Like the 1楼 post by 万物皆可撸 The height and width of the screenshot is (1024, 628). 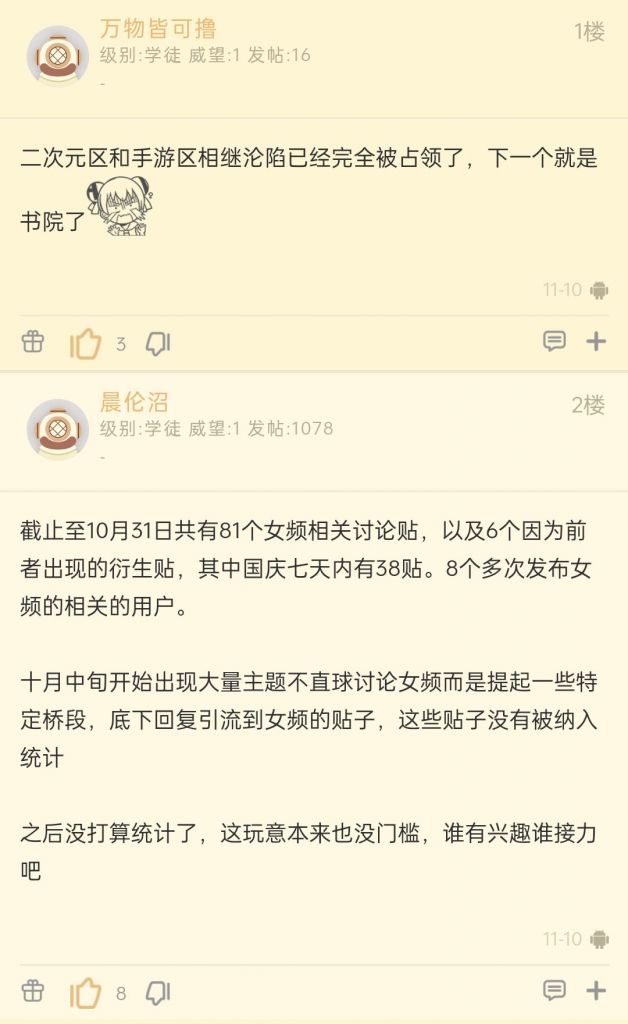[86, 344]
